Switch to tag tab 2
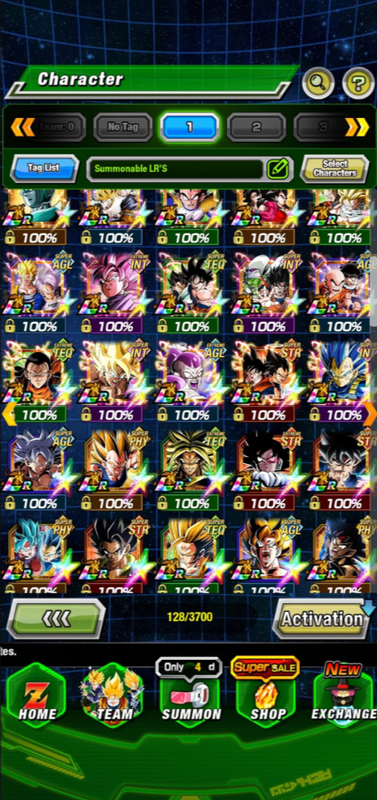 pos(256,127)
